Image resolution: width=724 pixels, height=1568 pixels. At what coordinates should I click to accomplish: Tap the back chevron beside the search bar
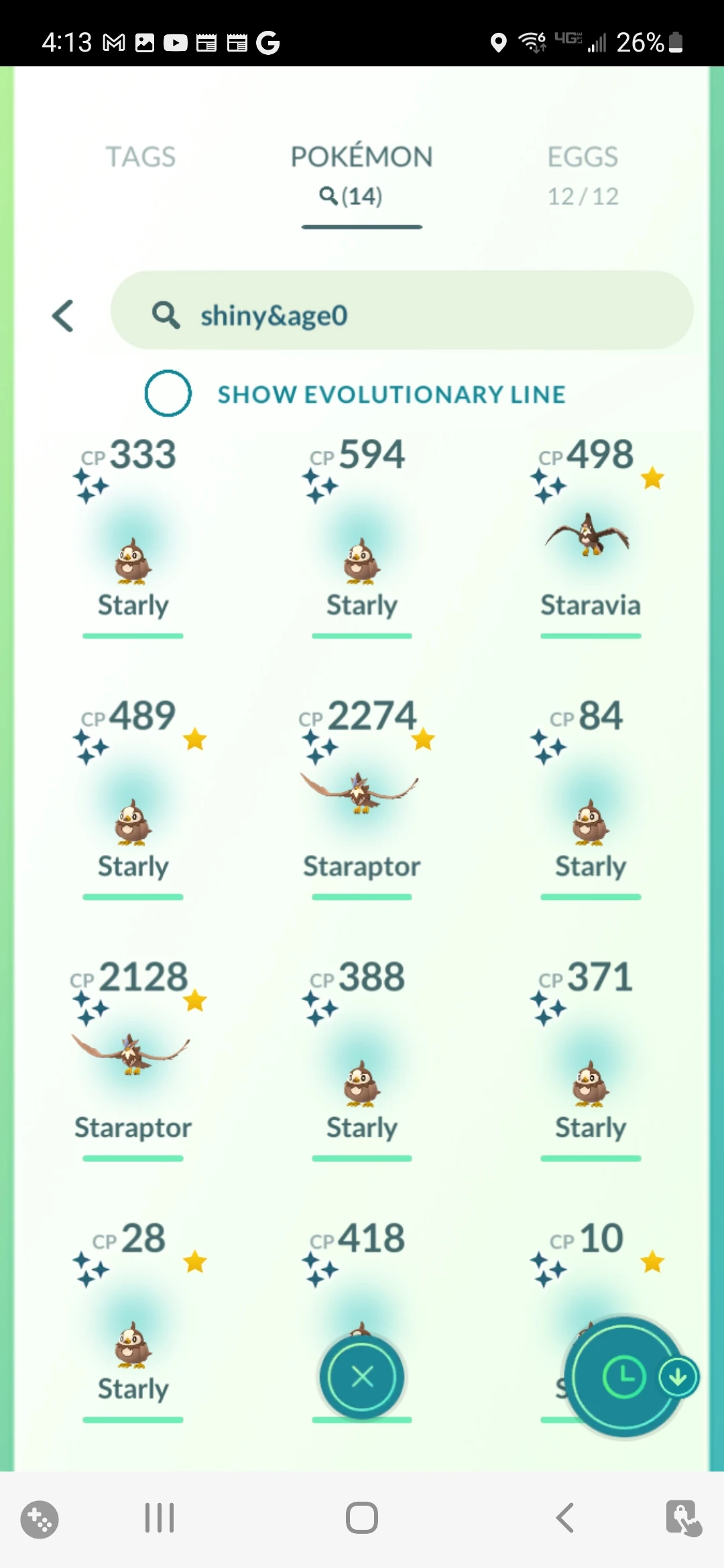[x=62, y=315]
